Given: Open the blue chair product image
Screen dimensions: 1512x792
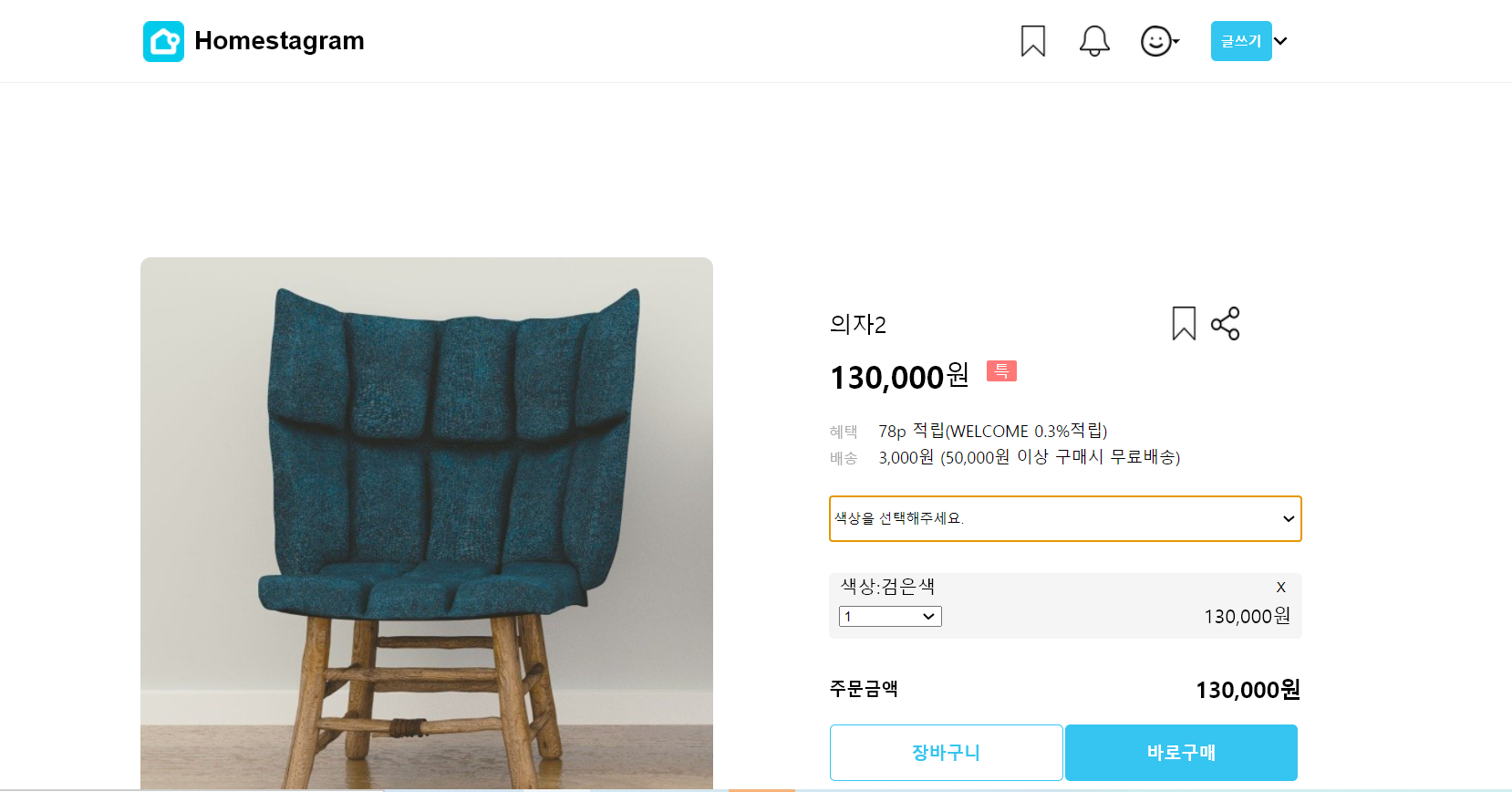Looking at the screenshot, I should 427,523.
